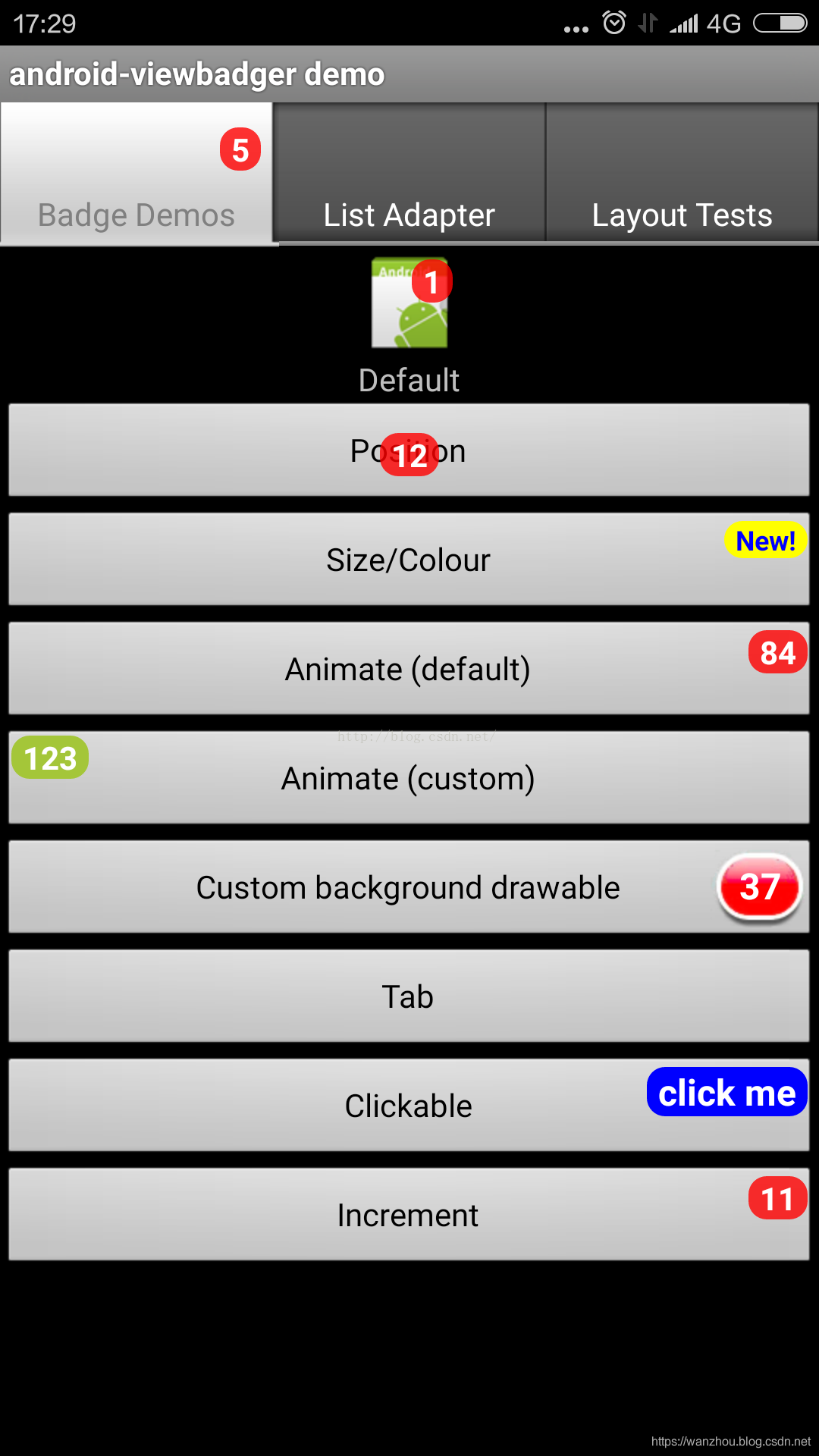The image size is (819, 1456).
Task: Select the Animate (default) button
Action: coord(408,669)
